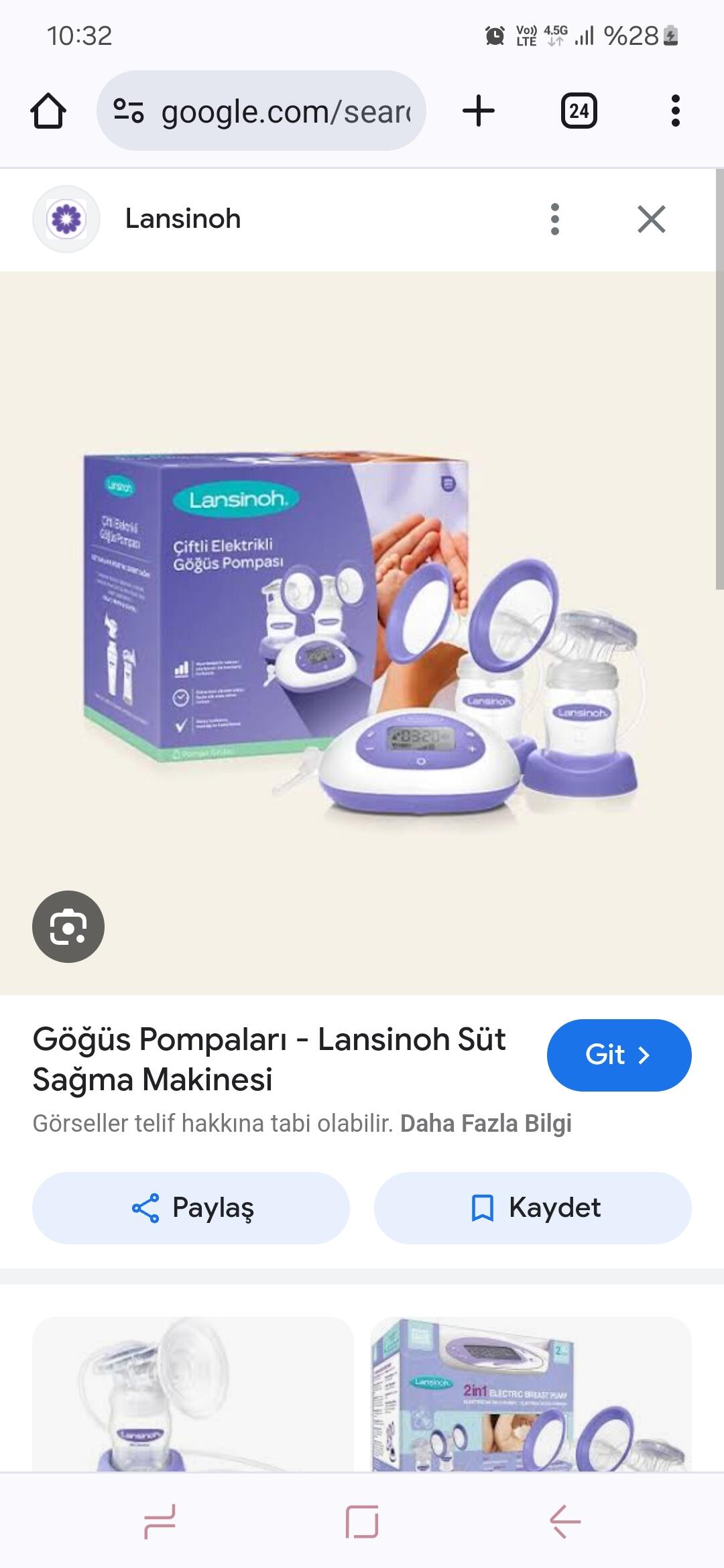The height and width of the screenshot is (1568, 724).
Task: Show the 24 open tabs
Action: (579, 111)
